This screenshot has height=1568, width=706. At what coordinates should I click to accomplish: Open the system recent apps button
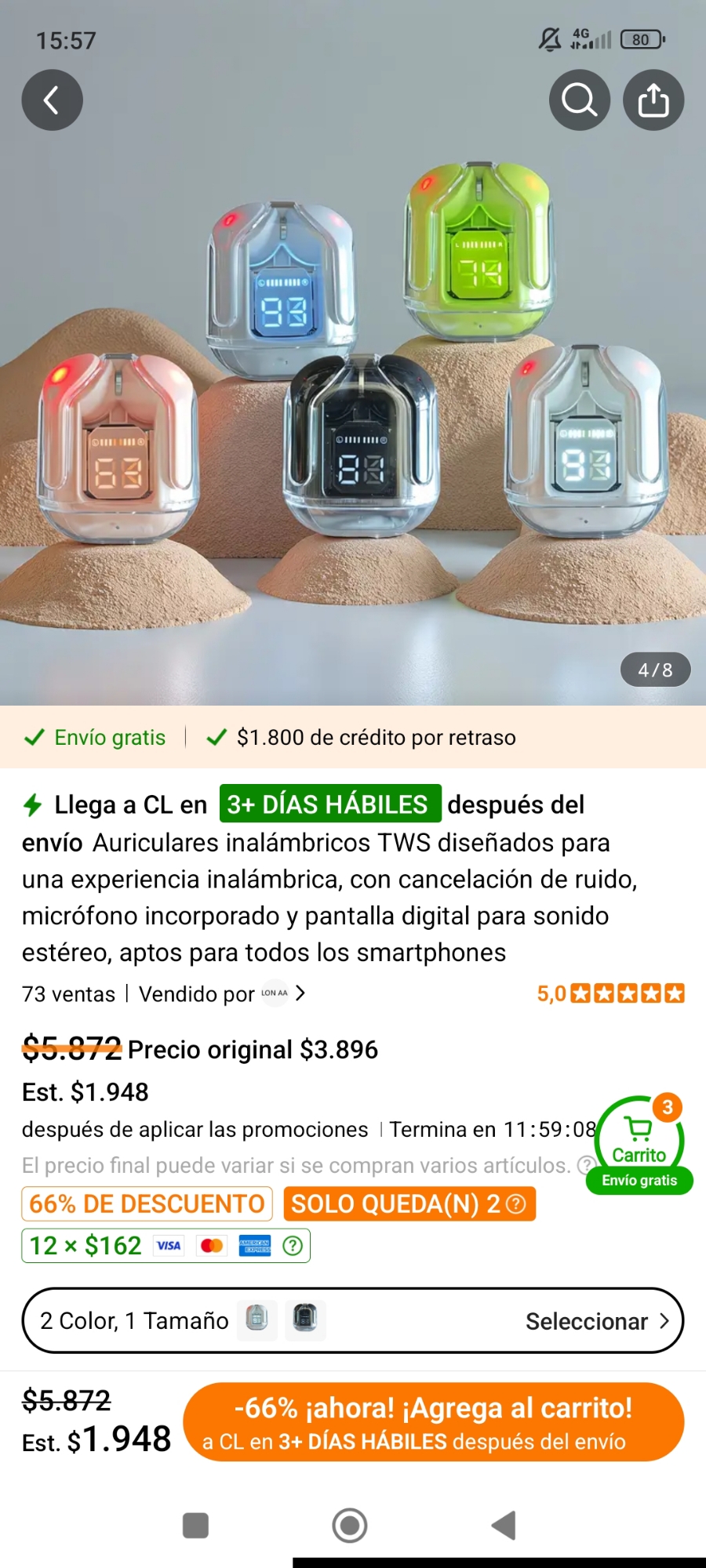(195, 1526)
